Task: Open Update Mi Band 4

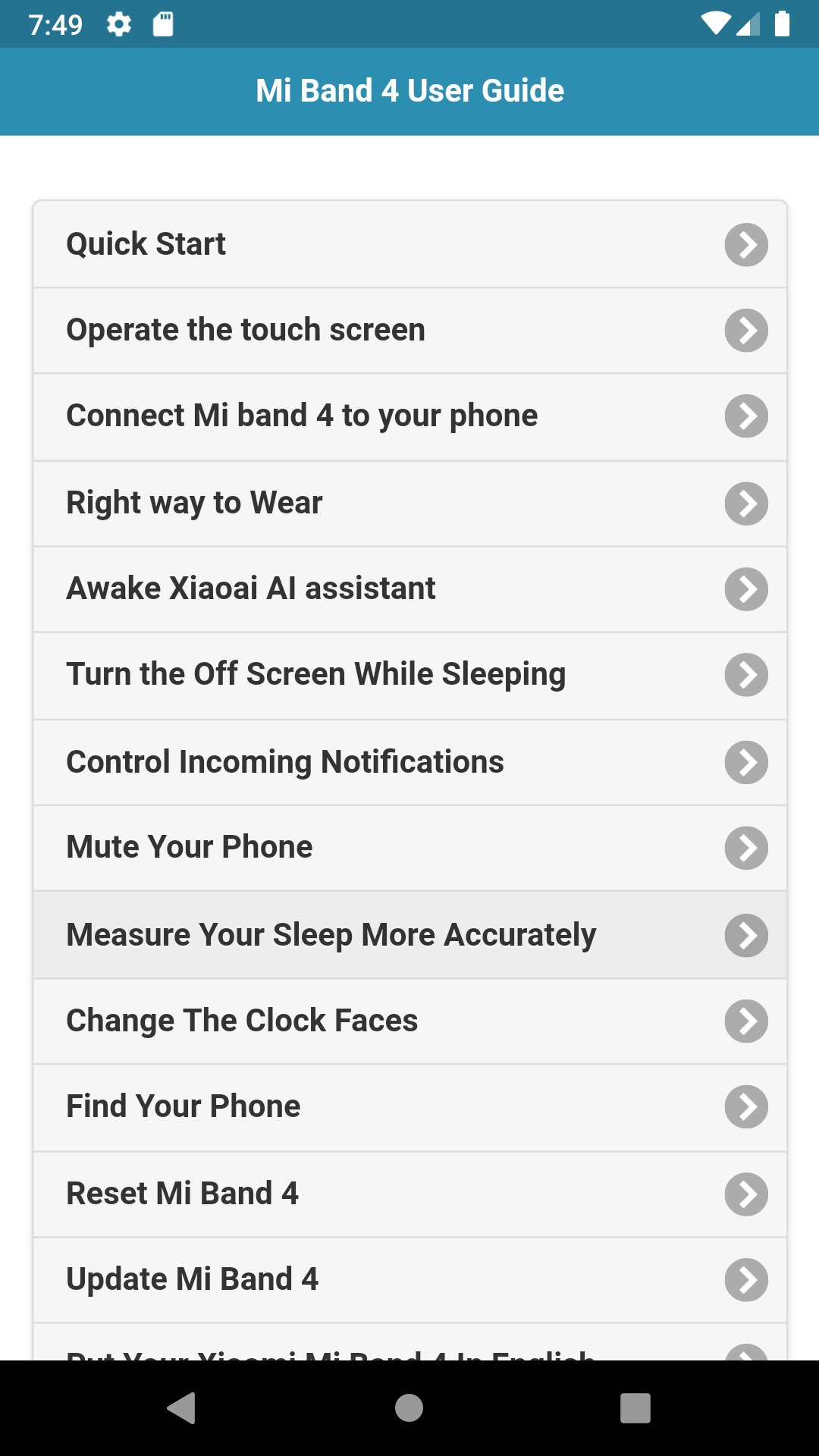Action: 409,1280
